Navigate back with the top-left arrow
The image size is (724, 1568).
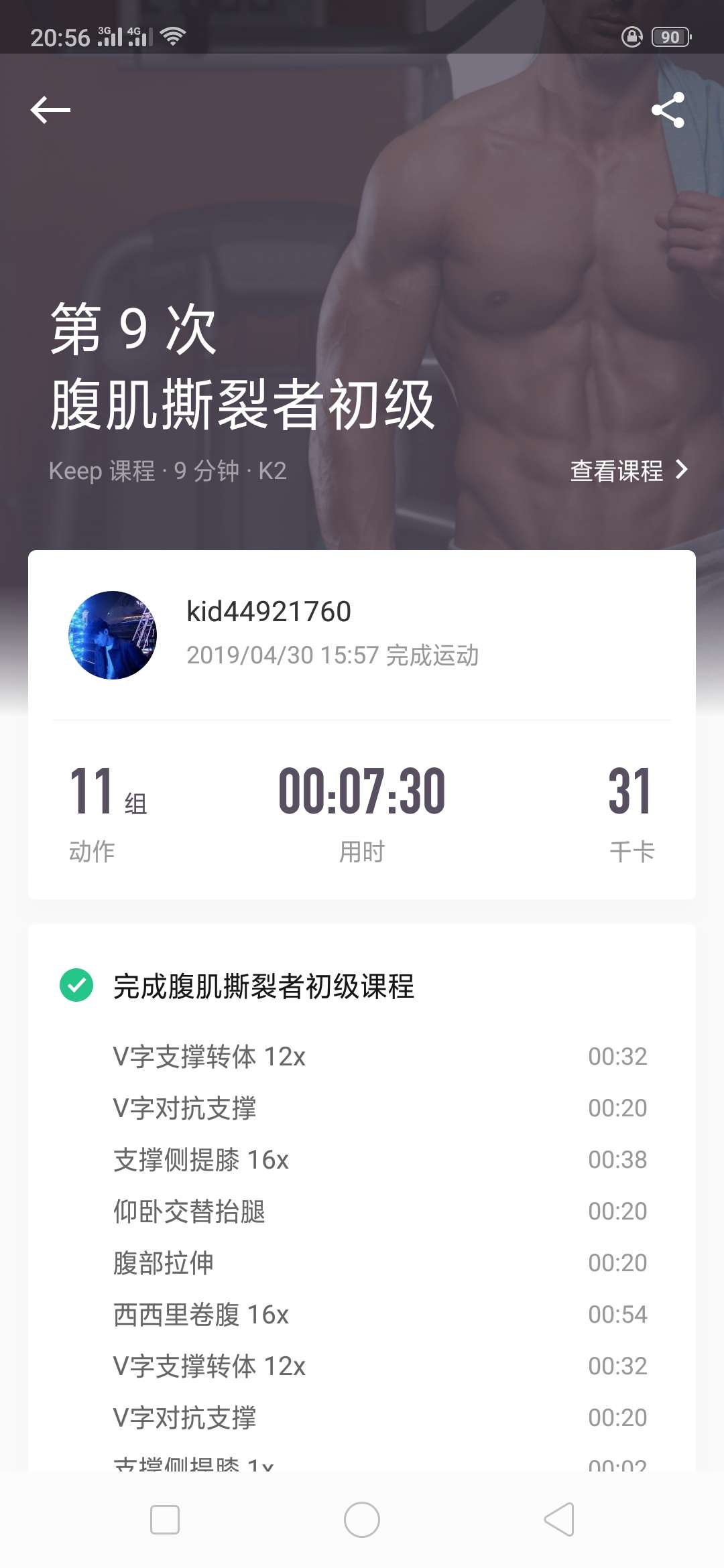click(50, 109)
